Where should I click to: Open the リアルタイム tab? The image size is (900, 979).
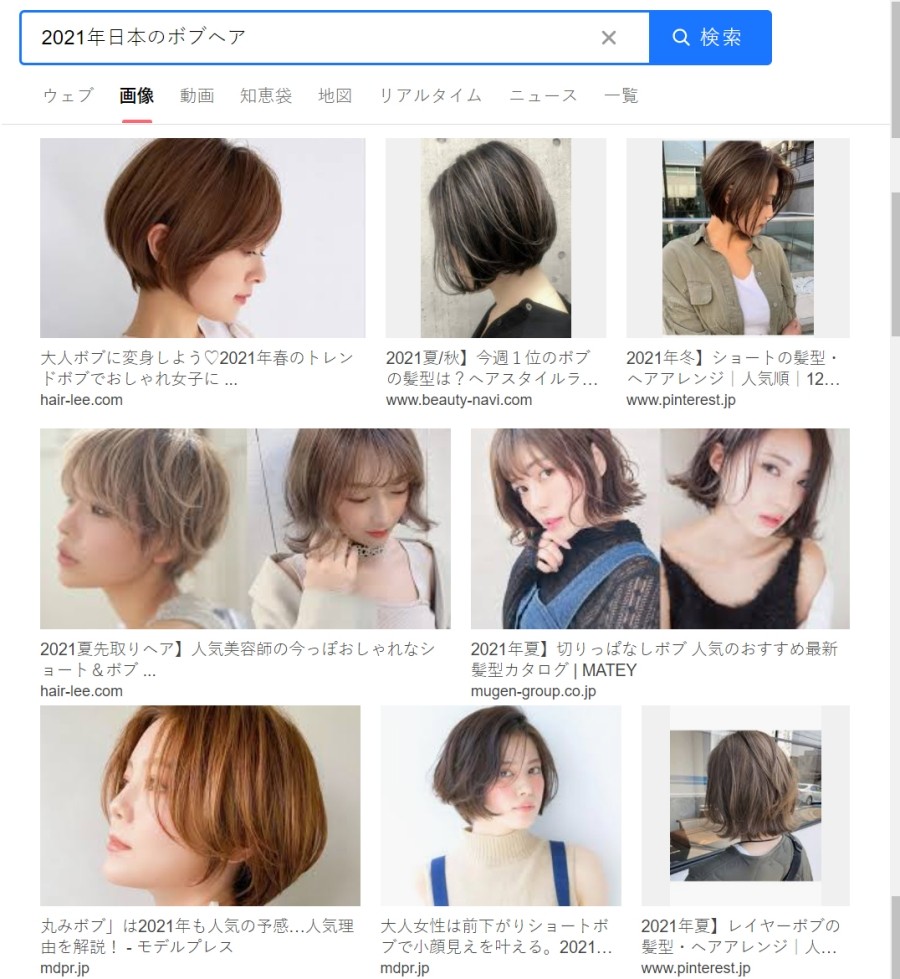[430, 96]
